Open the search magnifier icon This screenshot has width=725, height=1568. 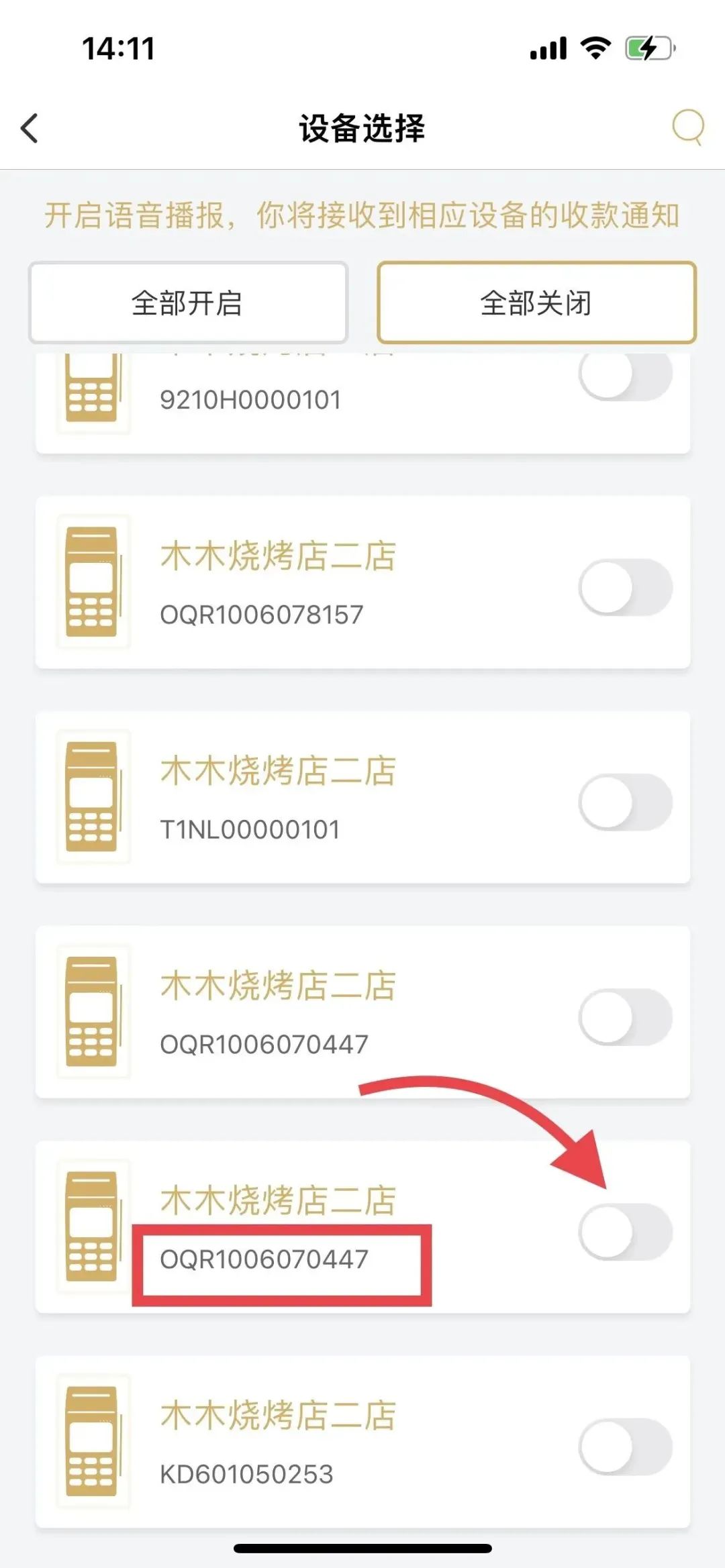688,127
